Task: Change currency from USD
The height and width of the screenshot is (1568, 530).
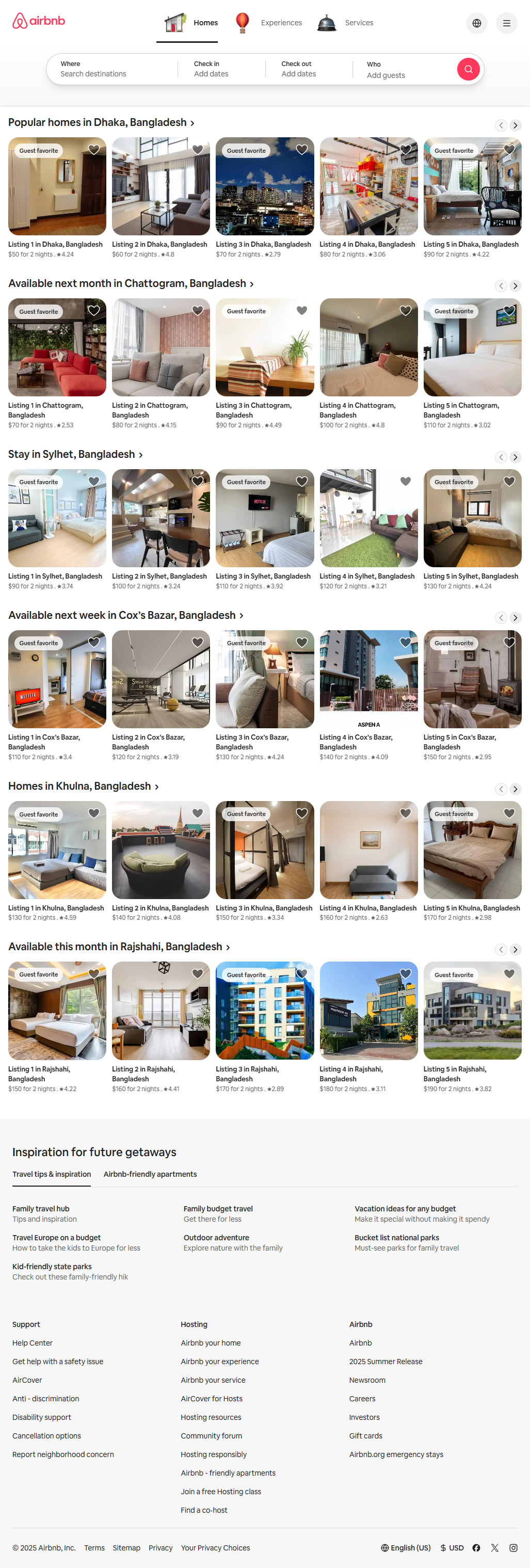Action: point(452,1548)
